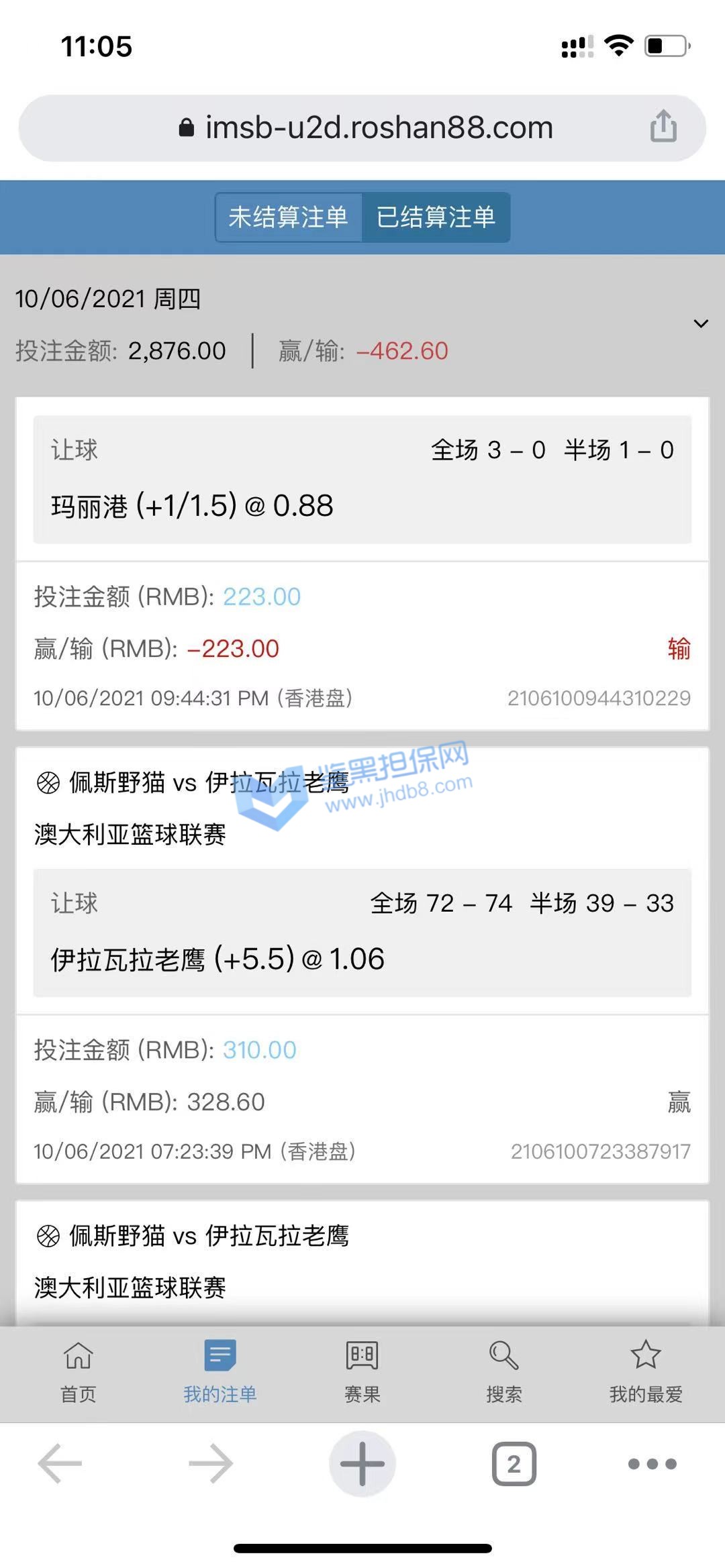View the 2 open browser tabs
This screenshot has width=725, height=1568.
coord(514,1463)
